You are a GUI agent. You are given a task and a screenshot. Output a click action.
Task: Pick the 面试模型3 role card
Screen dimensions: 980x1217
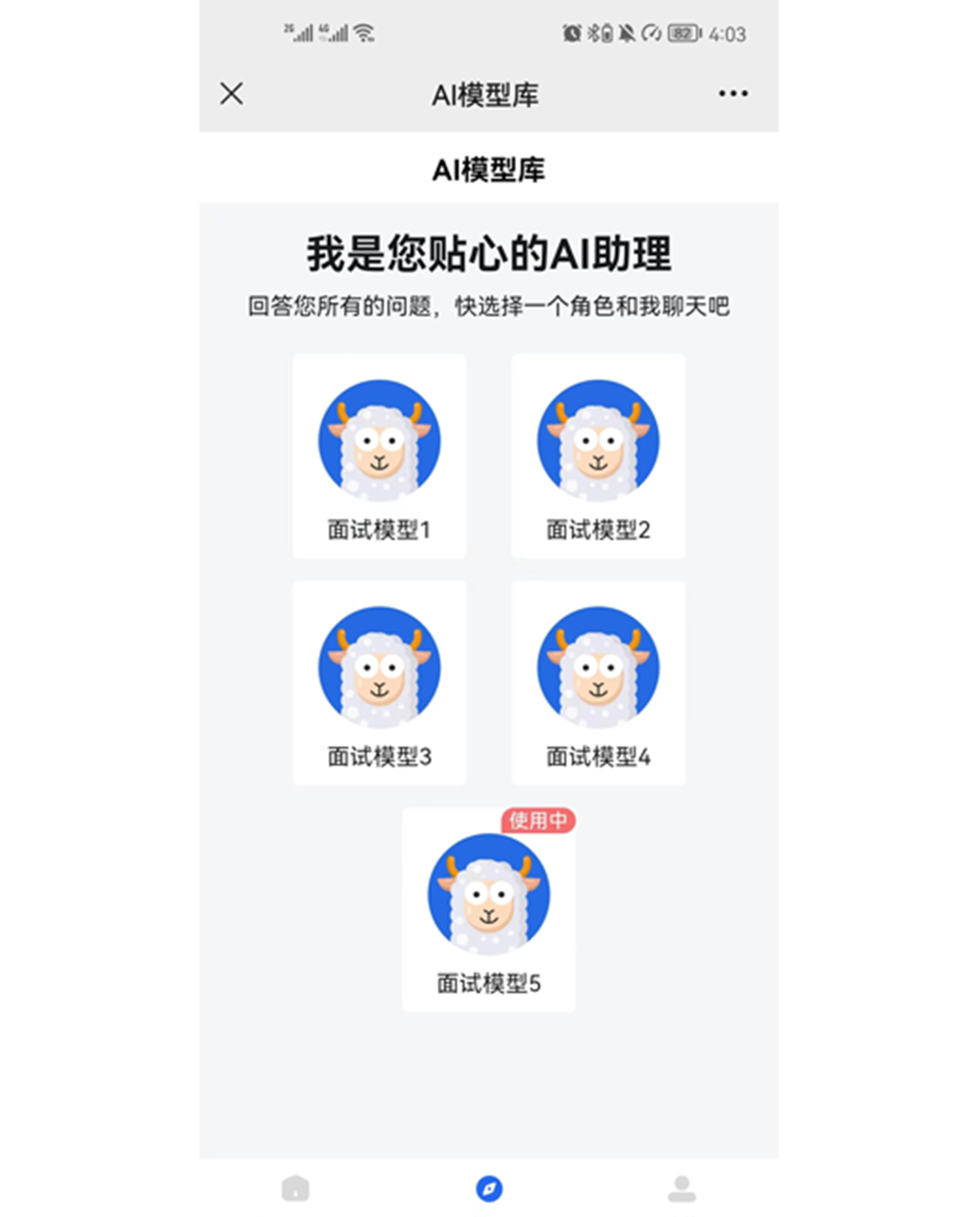(379, 684)
